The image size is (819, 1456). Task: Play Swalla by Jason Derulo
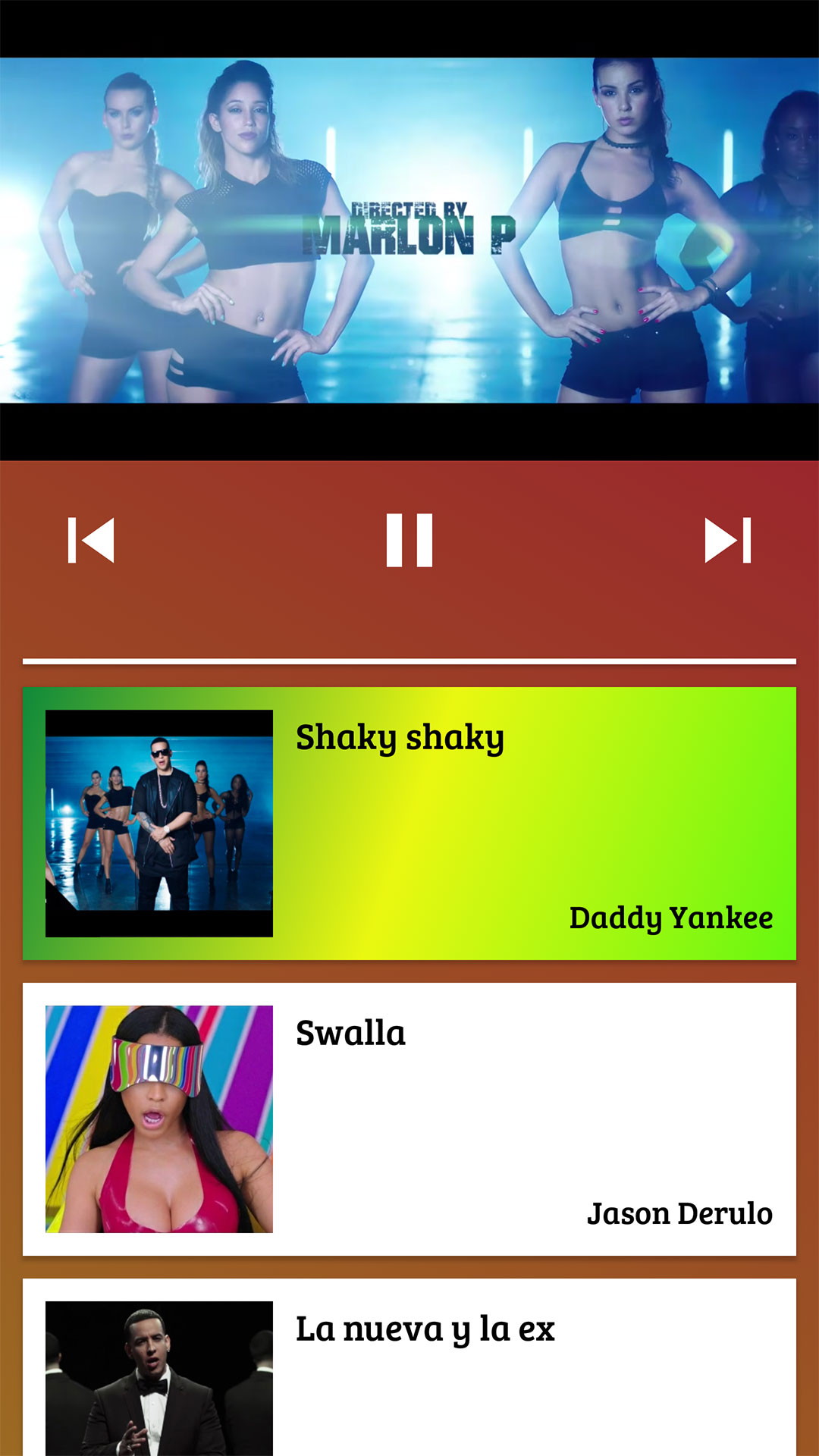pos(409,1119)
